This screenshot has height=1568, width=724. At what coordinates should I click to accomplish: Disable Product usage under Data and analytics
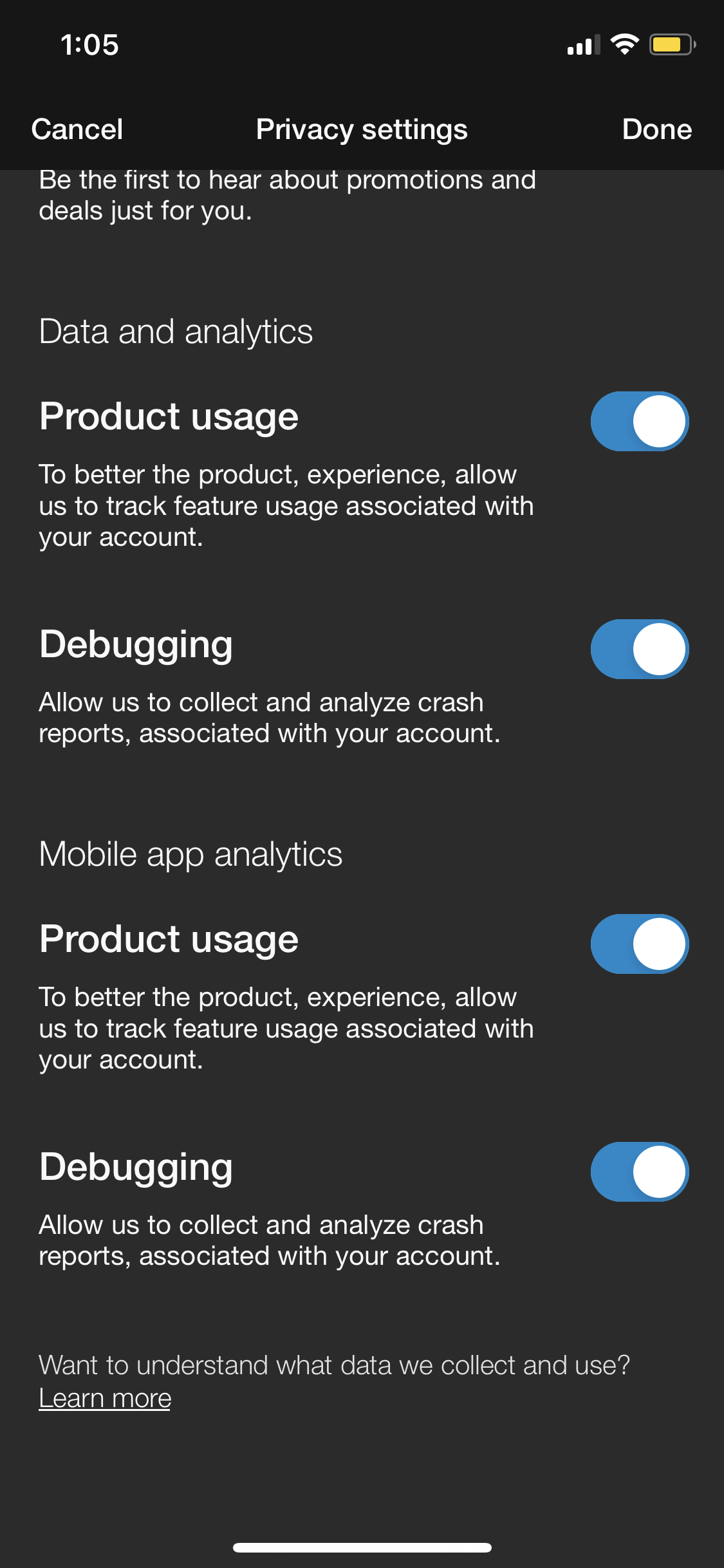[x=640, y=421]
